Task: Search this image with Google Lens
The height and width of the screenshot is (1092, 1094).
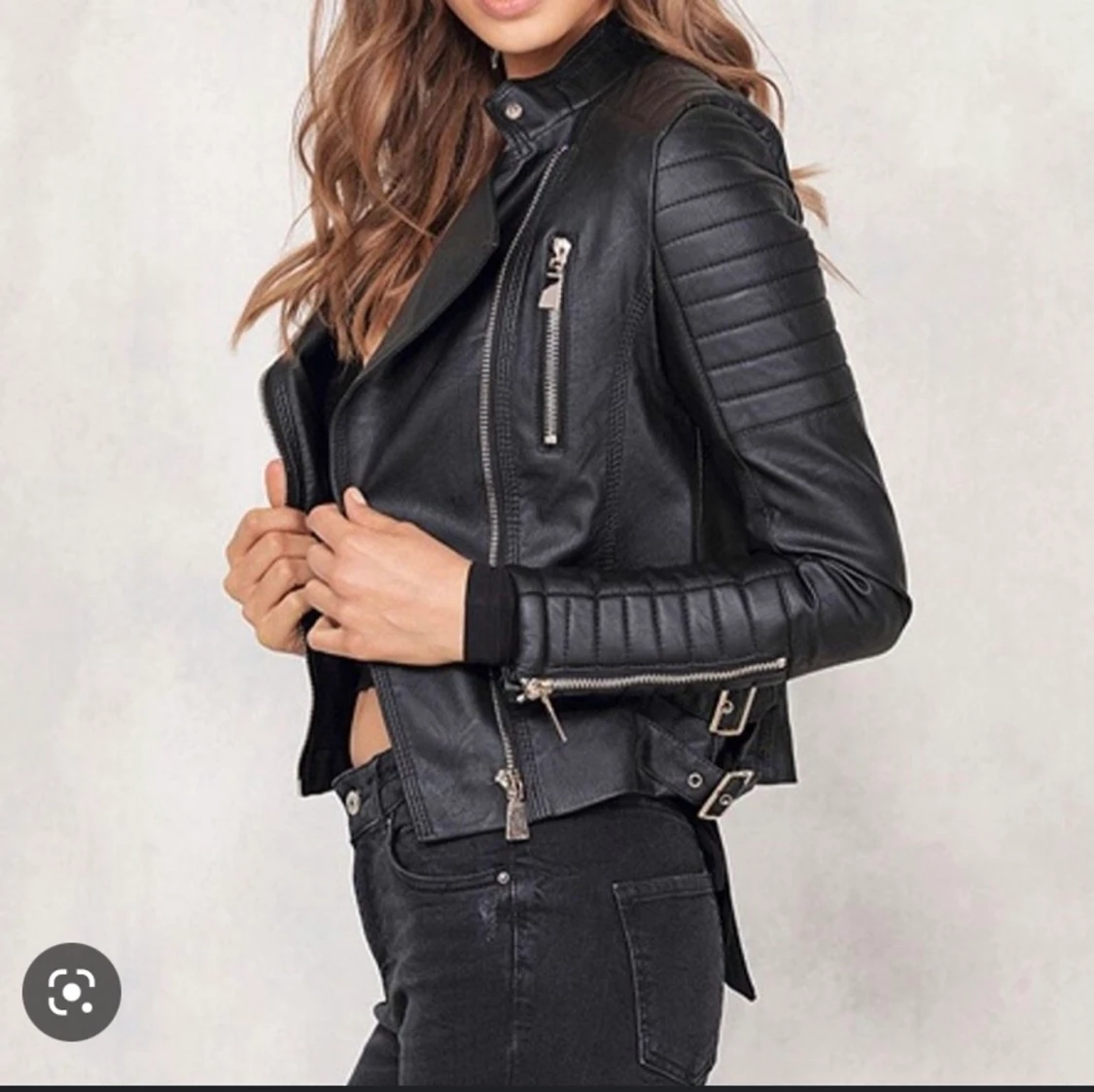Action: [71, 991]
